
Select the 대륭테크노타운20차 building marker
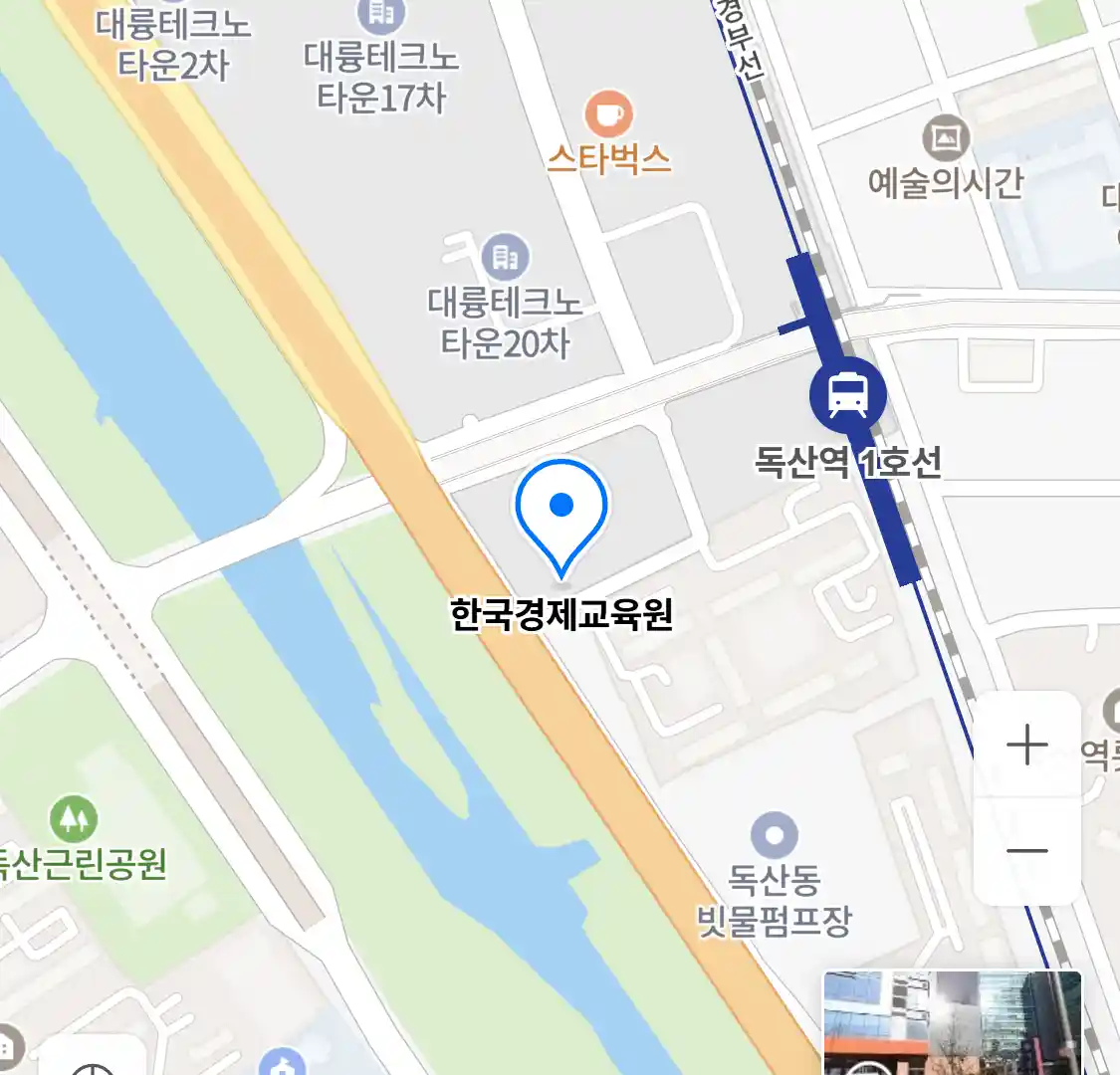(x=506, y=258)
